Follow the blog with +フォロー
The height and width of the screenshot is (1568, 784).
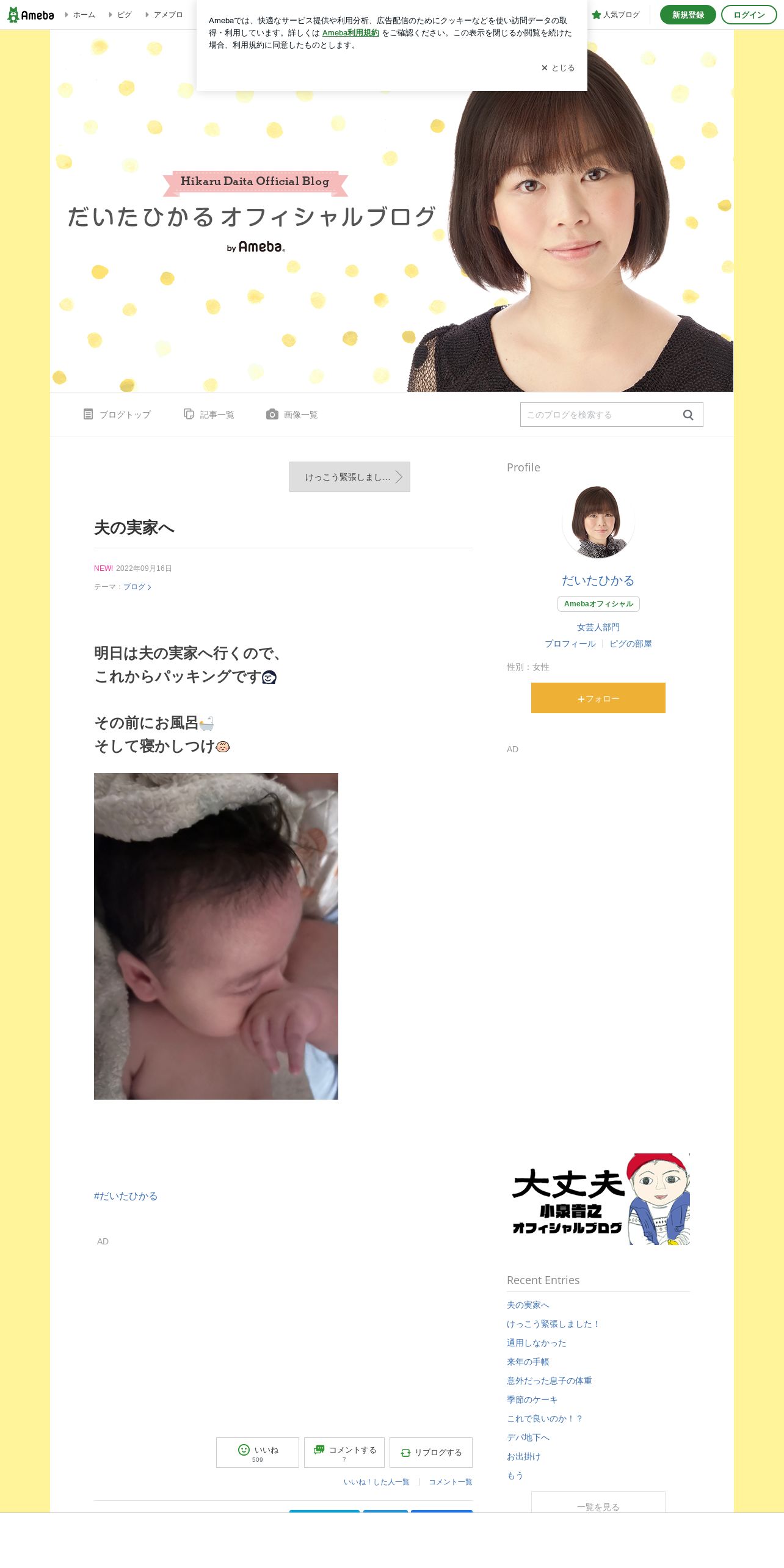598,698
